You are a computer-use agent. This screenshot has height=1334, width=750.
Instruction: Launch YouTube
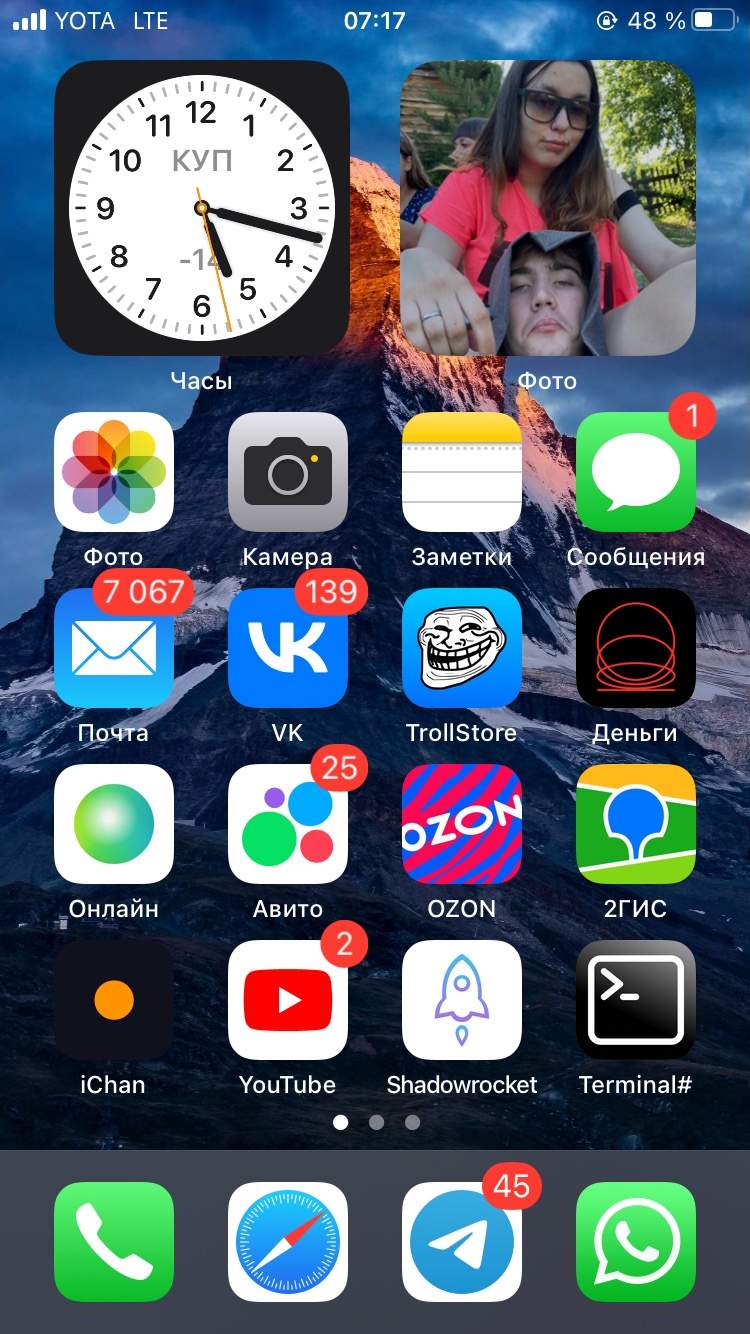[288, 1000]
